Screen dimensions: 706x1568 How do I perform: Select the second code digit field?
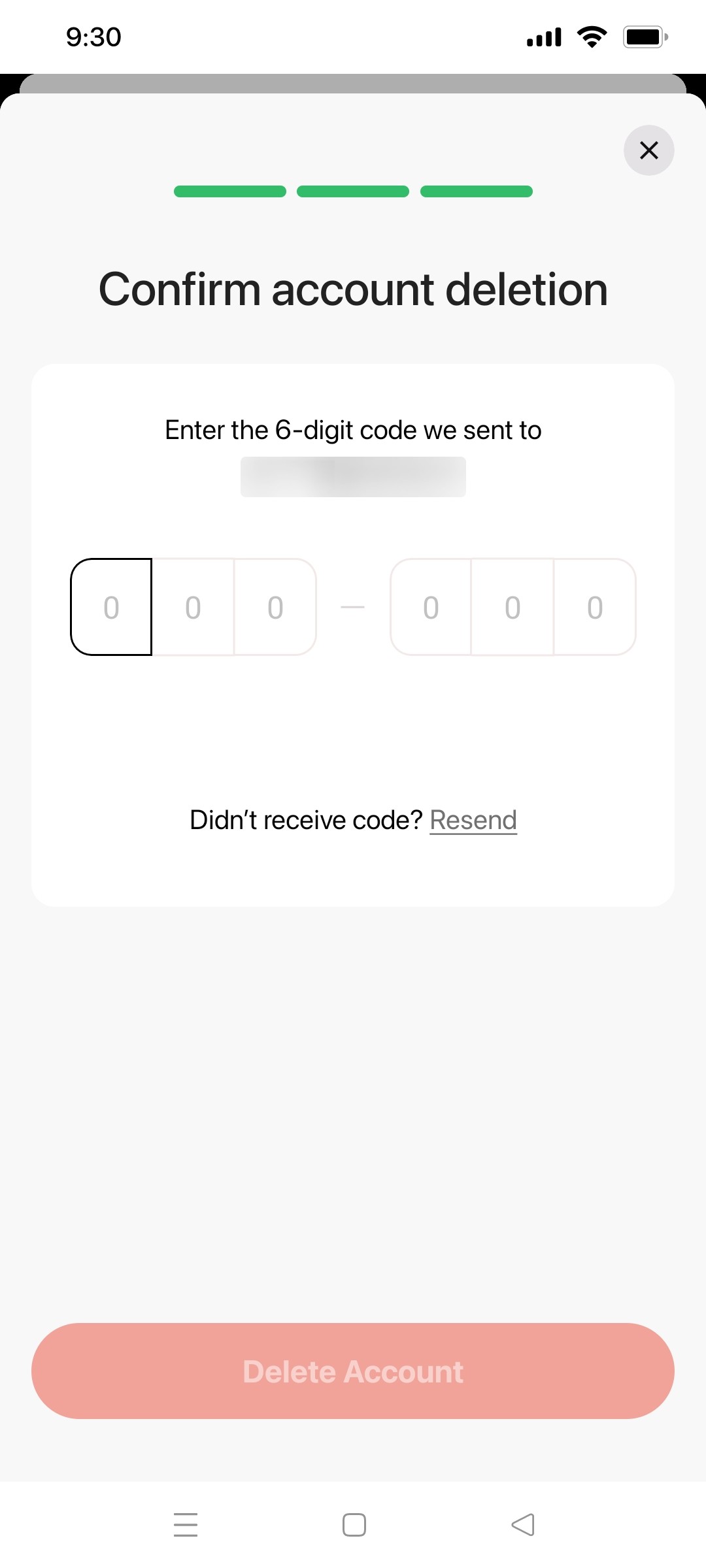[193, 606]
